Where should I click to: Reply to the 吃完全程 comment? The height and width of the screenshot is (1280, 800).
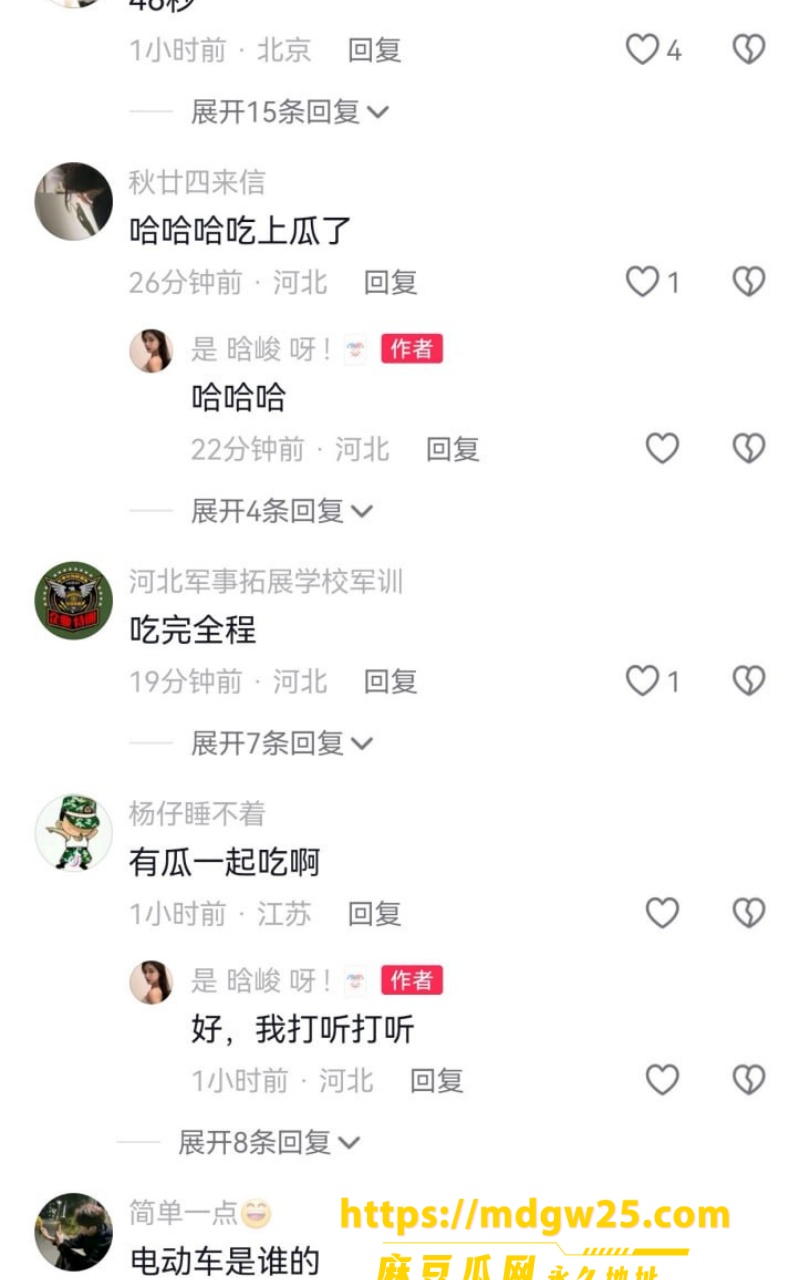click(390, 681)
